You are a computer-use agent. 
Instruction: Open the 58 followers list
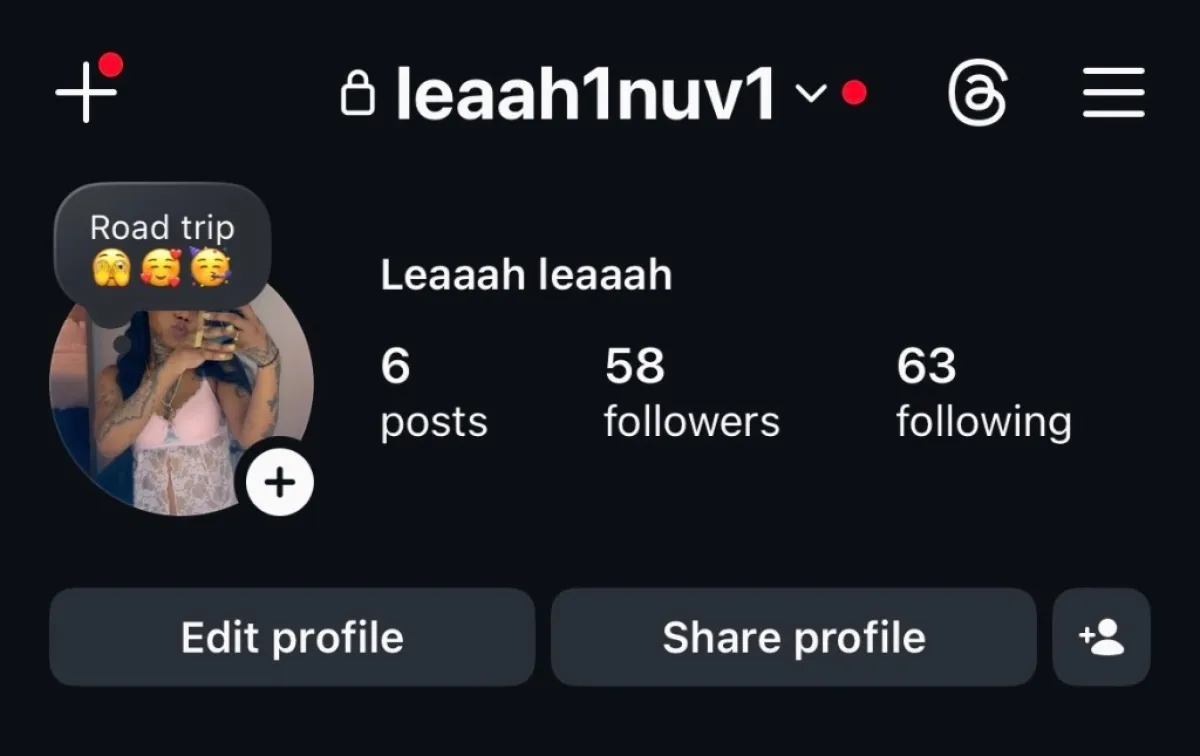point(691,394)
